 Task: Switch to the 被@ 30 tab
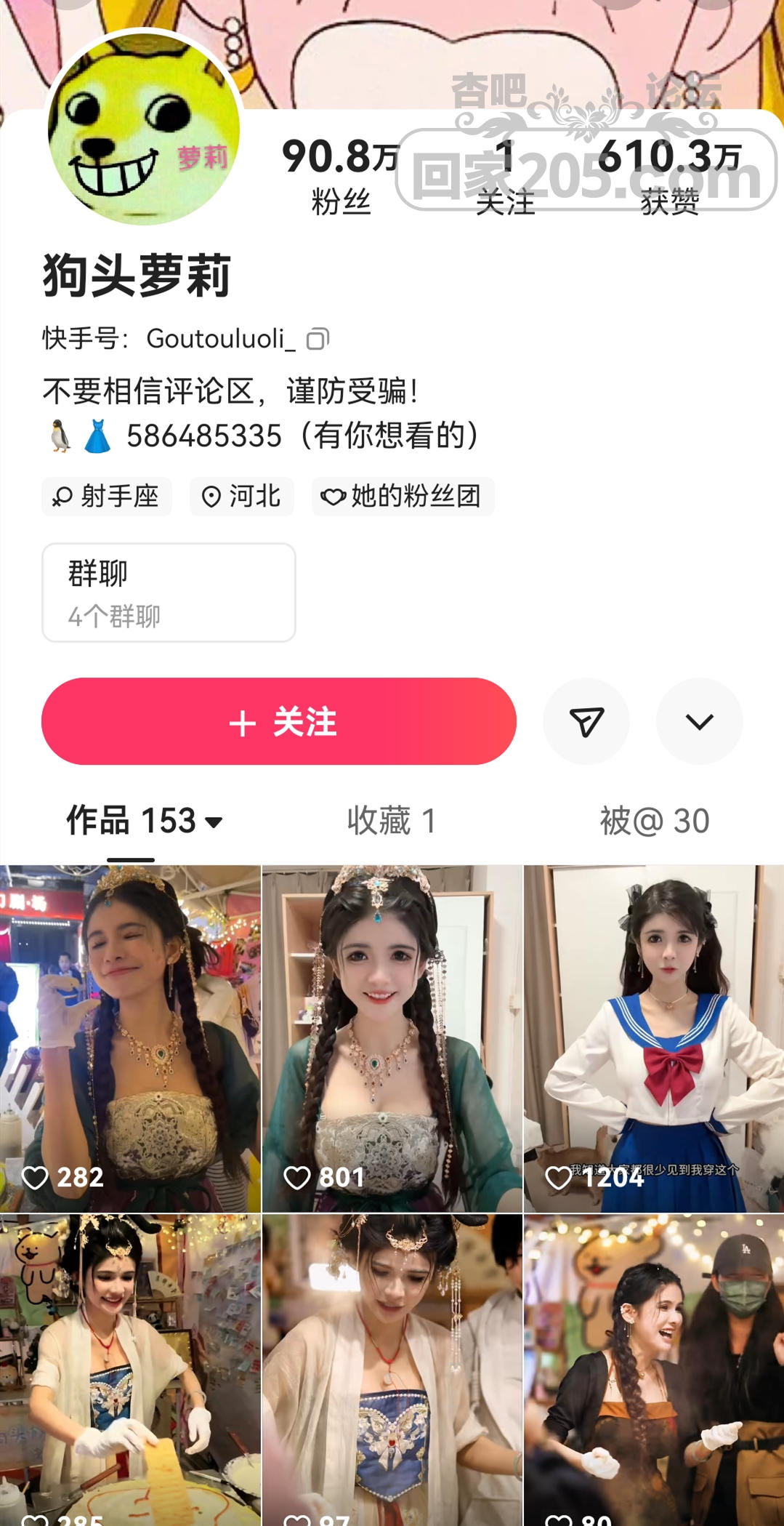click(654, 821)
